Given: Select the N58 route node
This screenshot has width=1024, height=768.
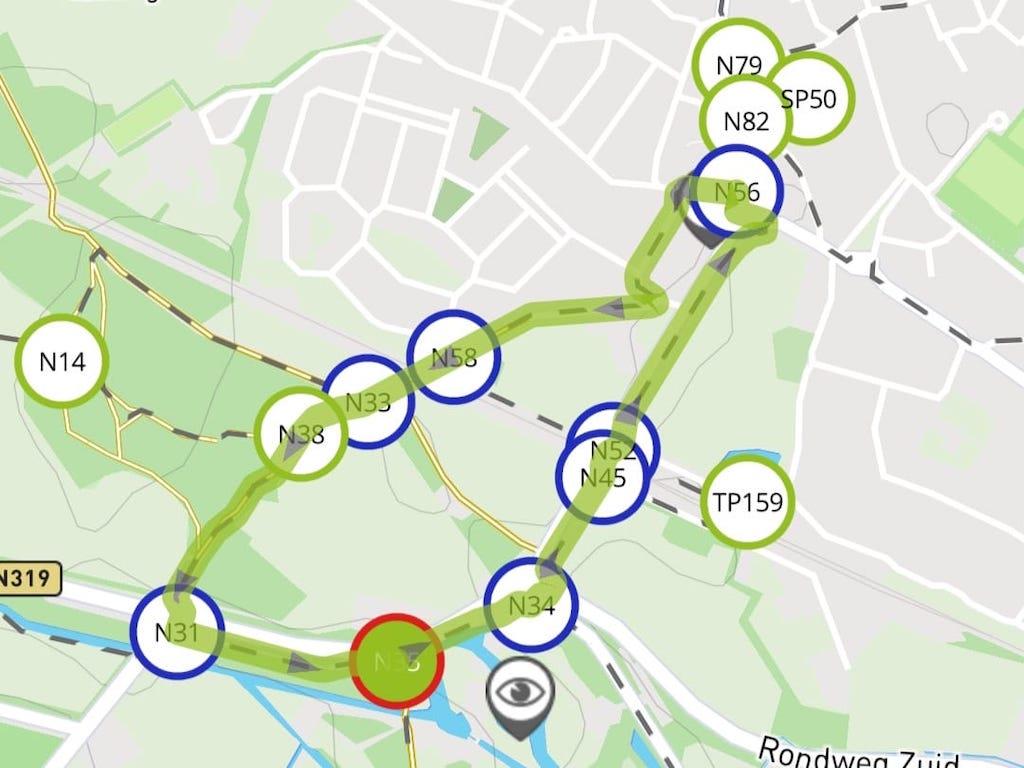Looking at the screenshot, I should [x=454, y=357].
